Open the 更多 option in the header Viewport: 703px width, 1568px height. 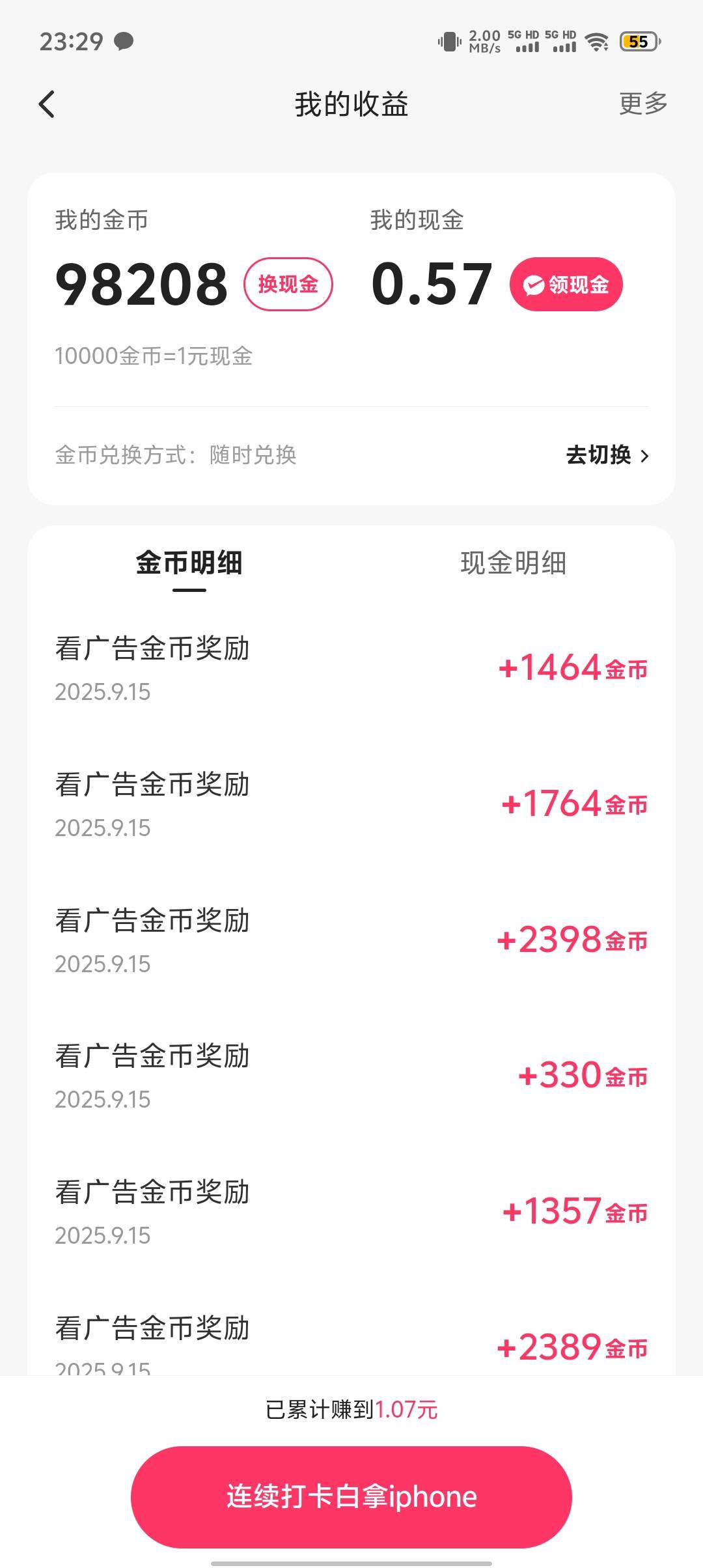[x=643, y=104]
